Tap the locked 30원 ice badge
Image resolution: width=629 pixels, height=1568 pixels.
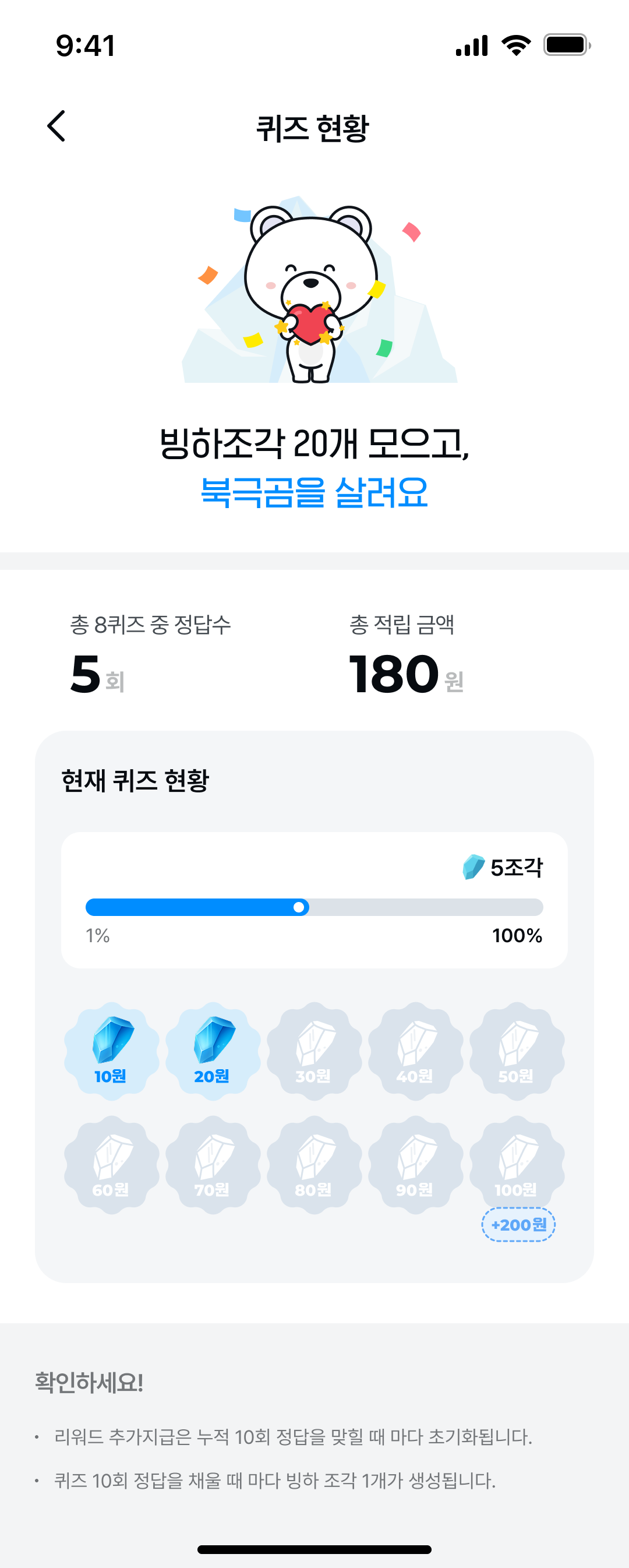tap(314, 1048)
